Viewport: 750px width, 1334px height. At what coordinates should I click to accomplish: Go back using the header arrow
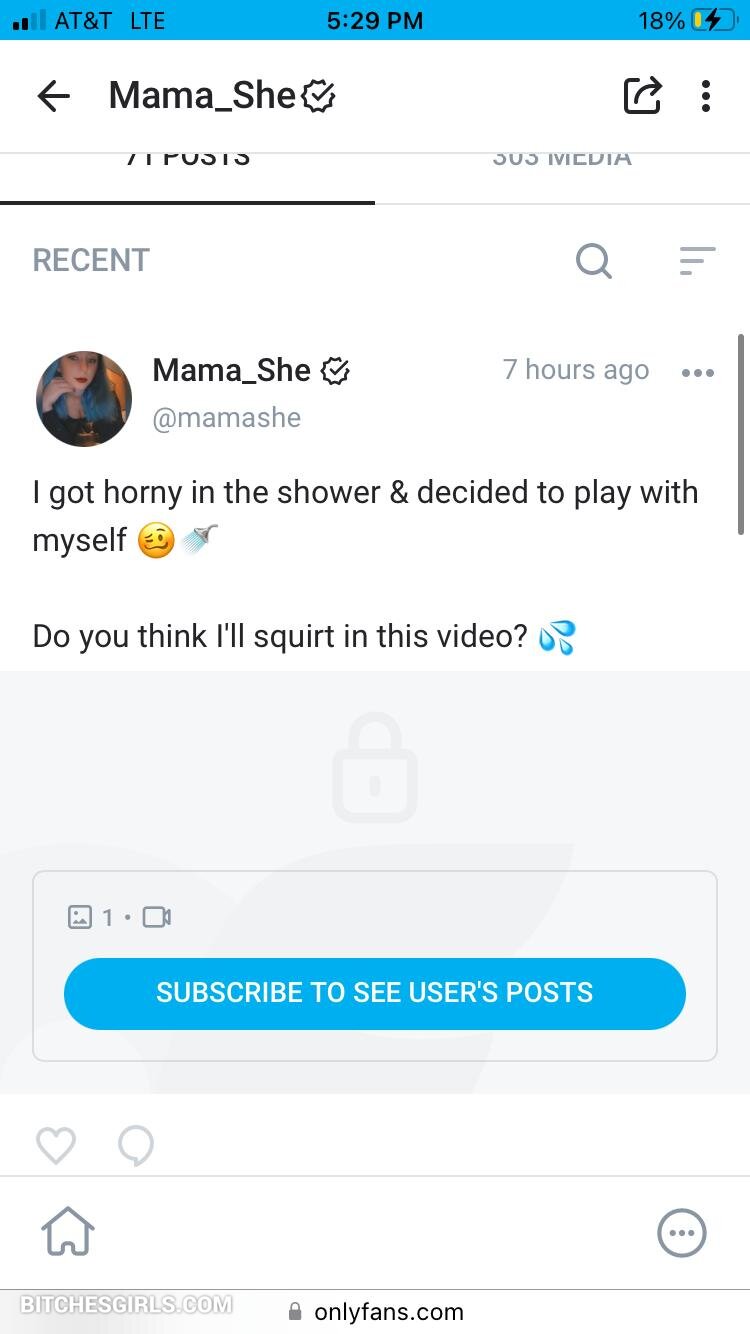point(54,96)
